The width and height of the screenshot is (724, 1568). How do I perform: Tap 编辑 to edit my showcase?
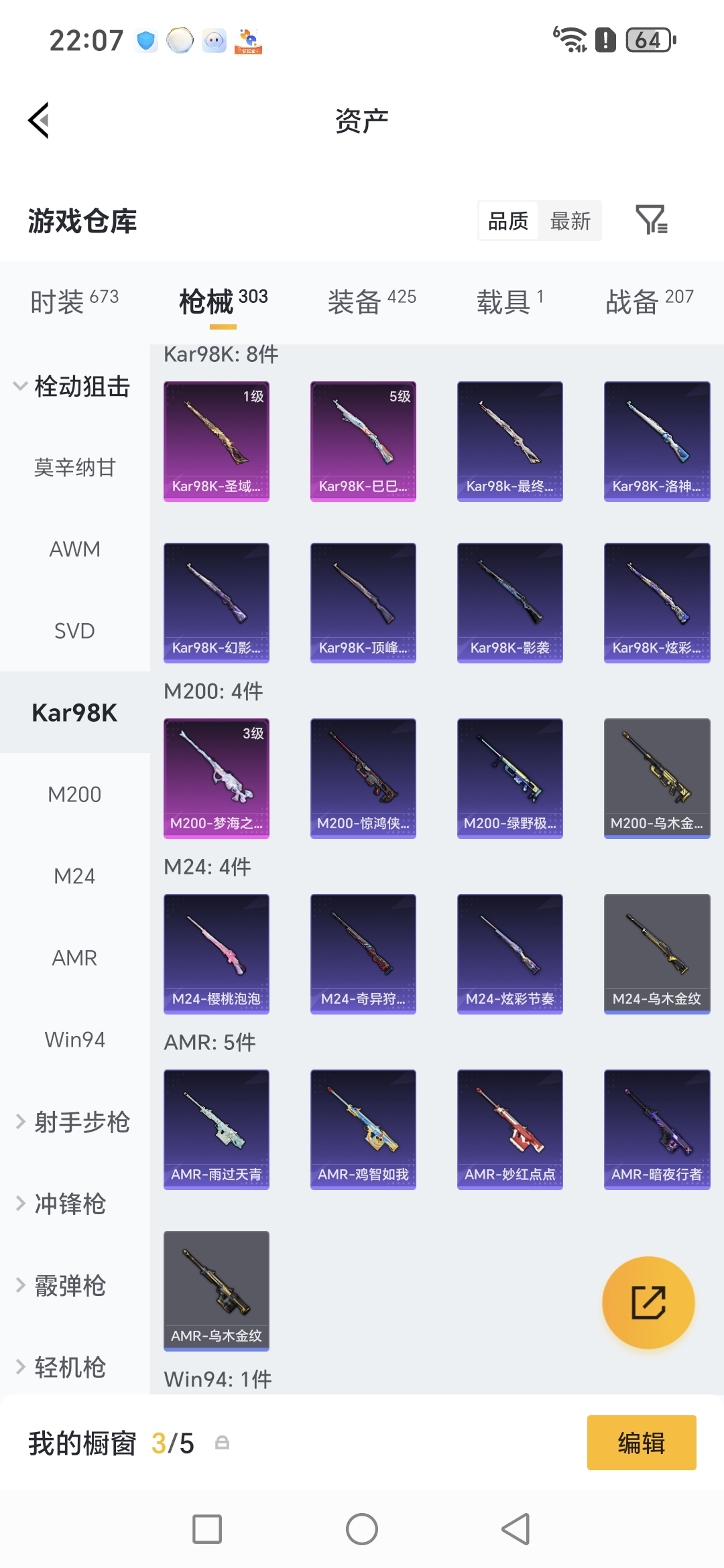[x=642, y=1443]
